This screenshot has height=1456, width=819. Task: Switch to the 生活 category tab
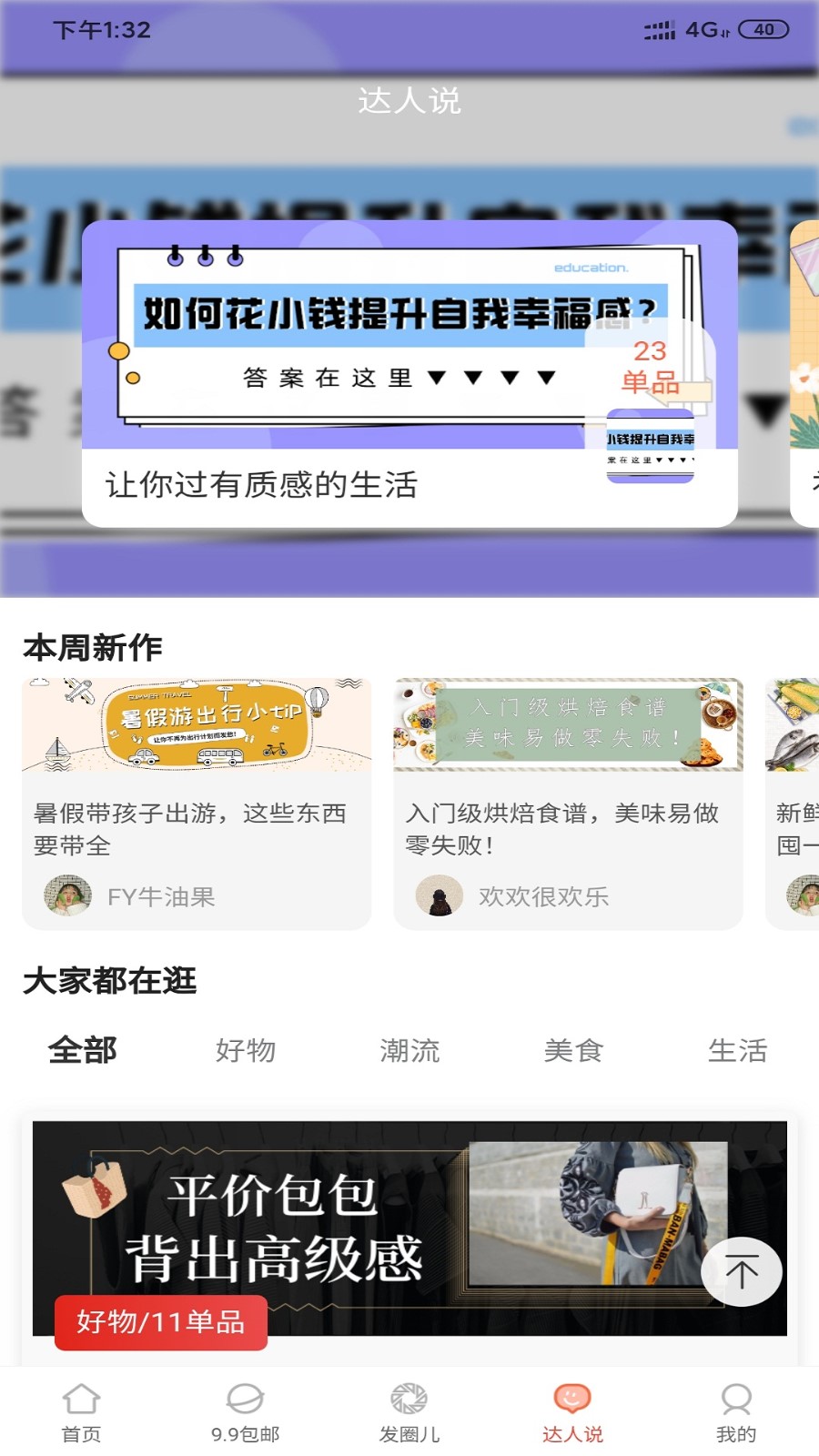pos(737,1050)
